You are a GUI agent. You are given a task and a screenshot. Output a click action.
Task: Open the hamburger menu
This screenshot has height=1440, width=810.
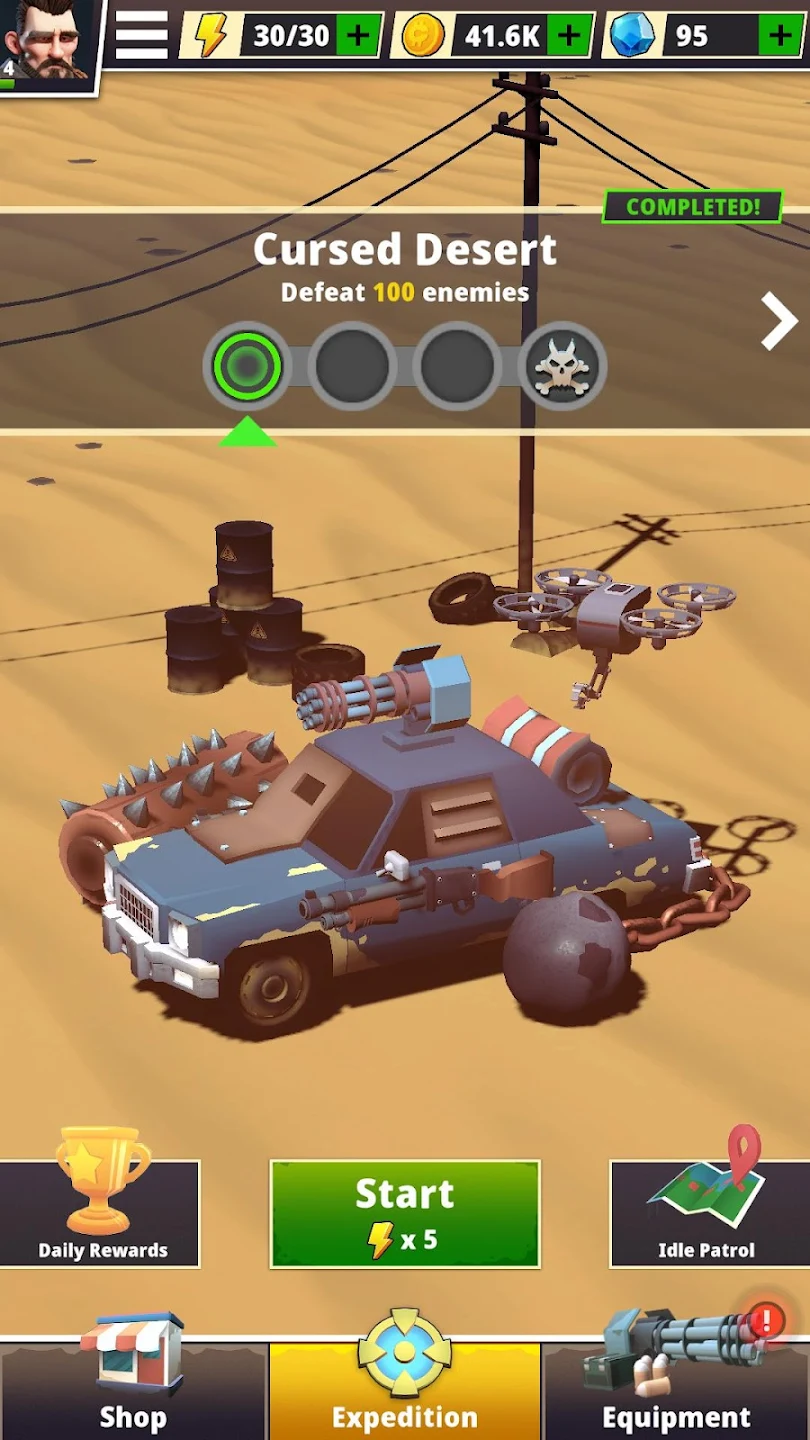pyautogui.click(x=142, y=36)
